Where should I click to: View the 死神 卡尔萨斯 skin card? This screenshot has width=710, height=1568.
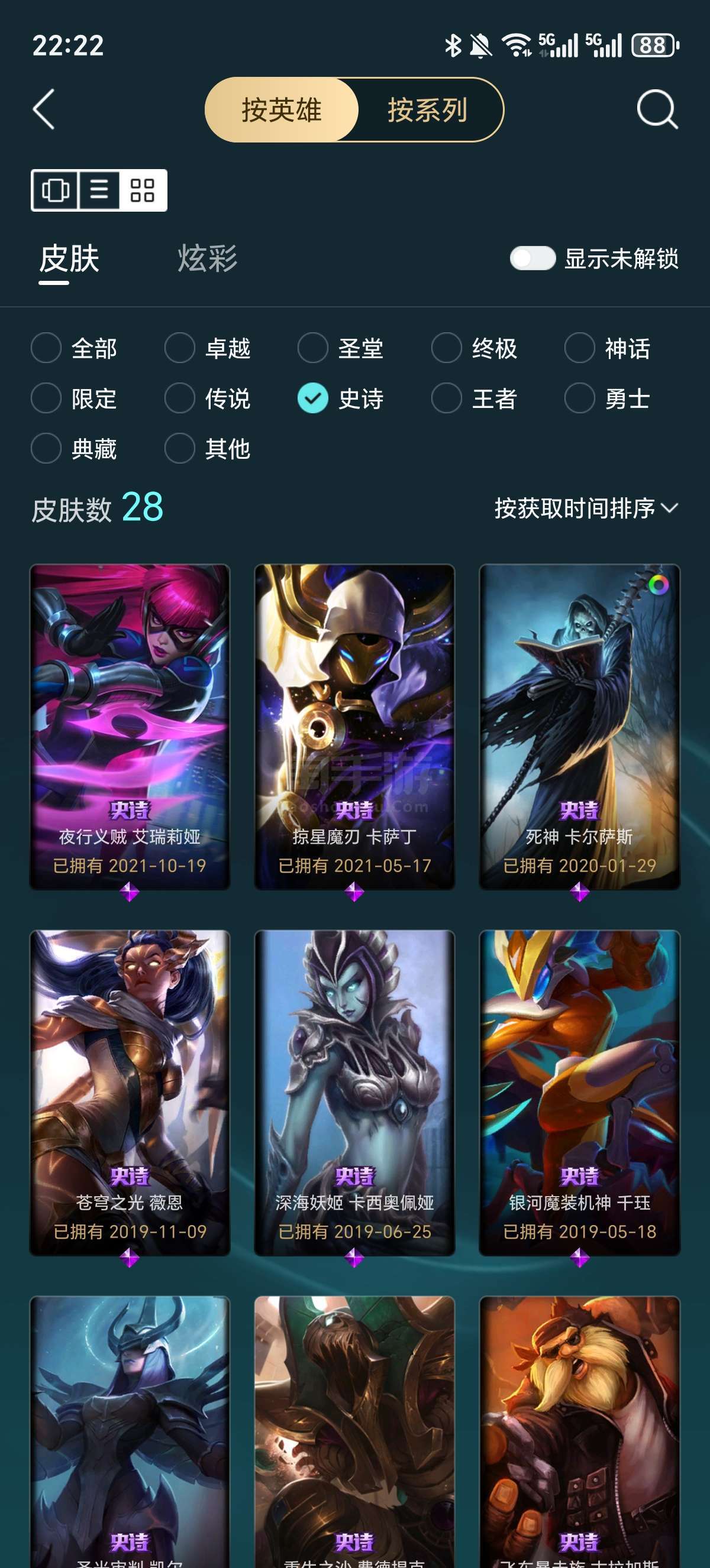pos(579,727)
